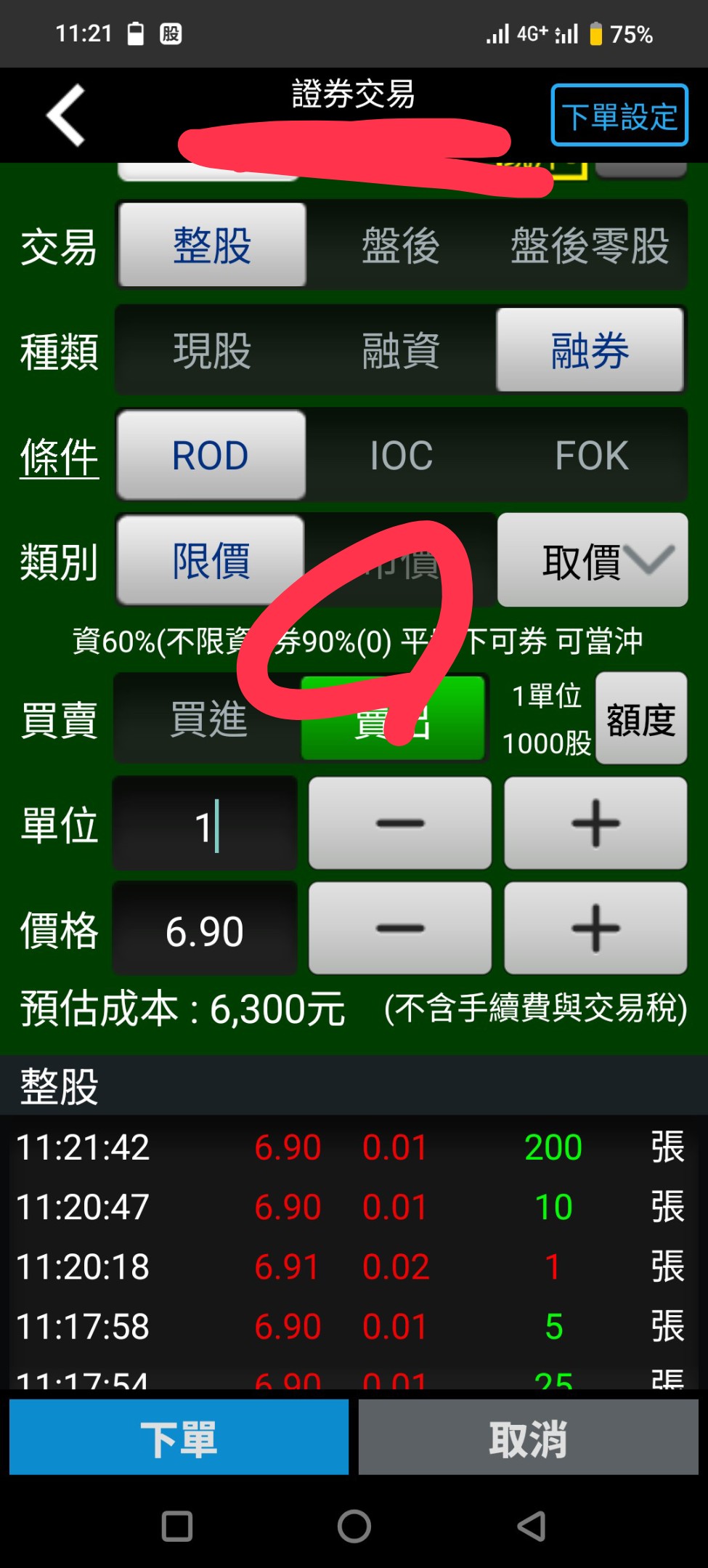The height and width of the screenshot is (1568, 708).
Task: Select the IOC order condition
Action: pyautogui.click(x=401, y=456)
